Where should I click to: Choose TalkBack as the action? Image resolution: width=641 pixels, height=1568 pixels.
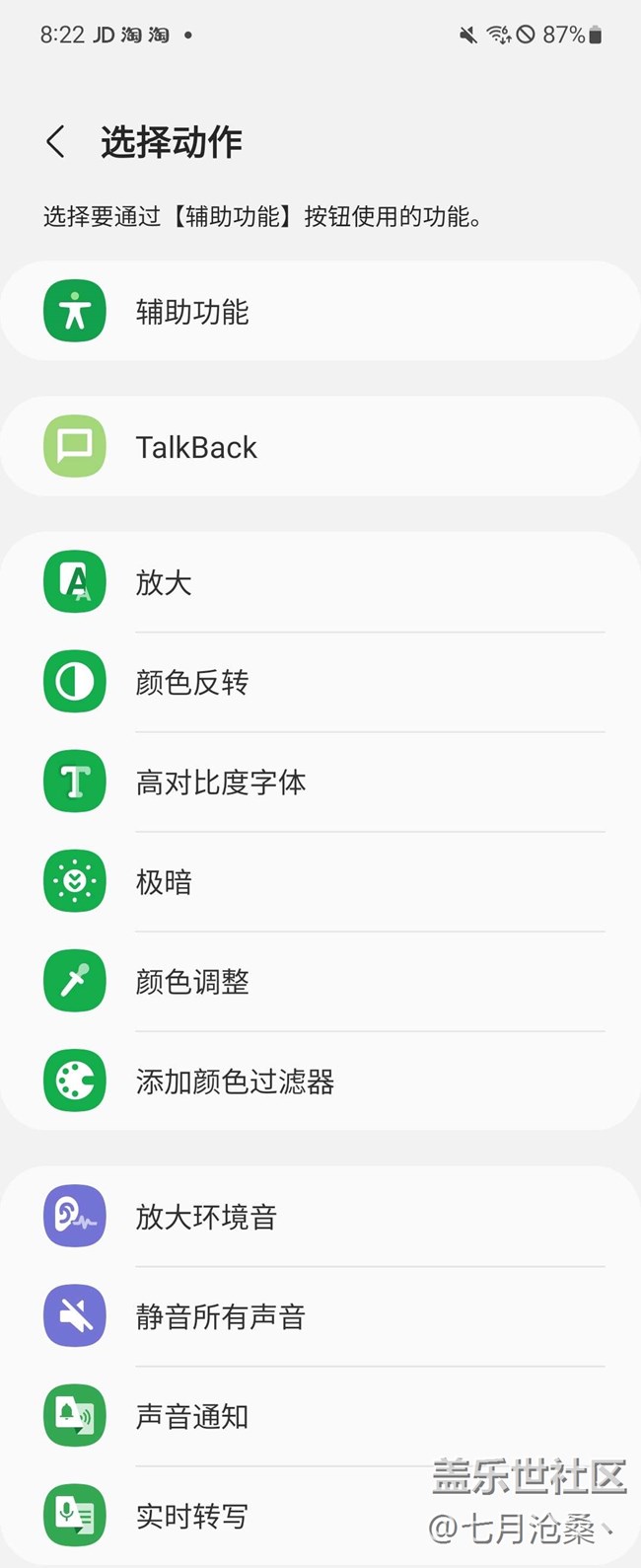coord(320,447)
